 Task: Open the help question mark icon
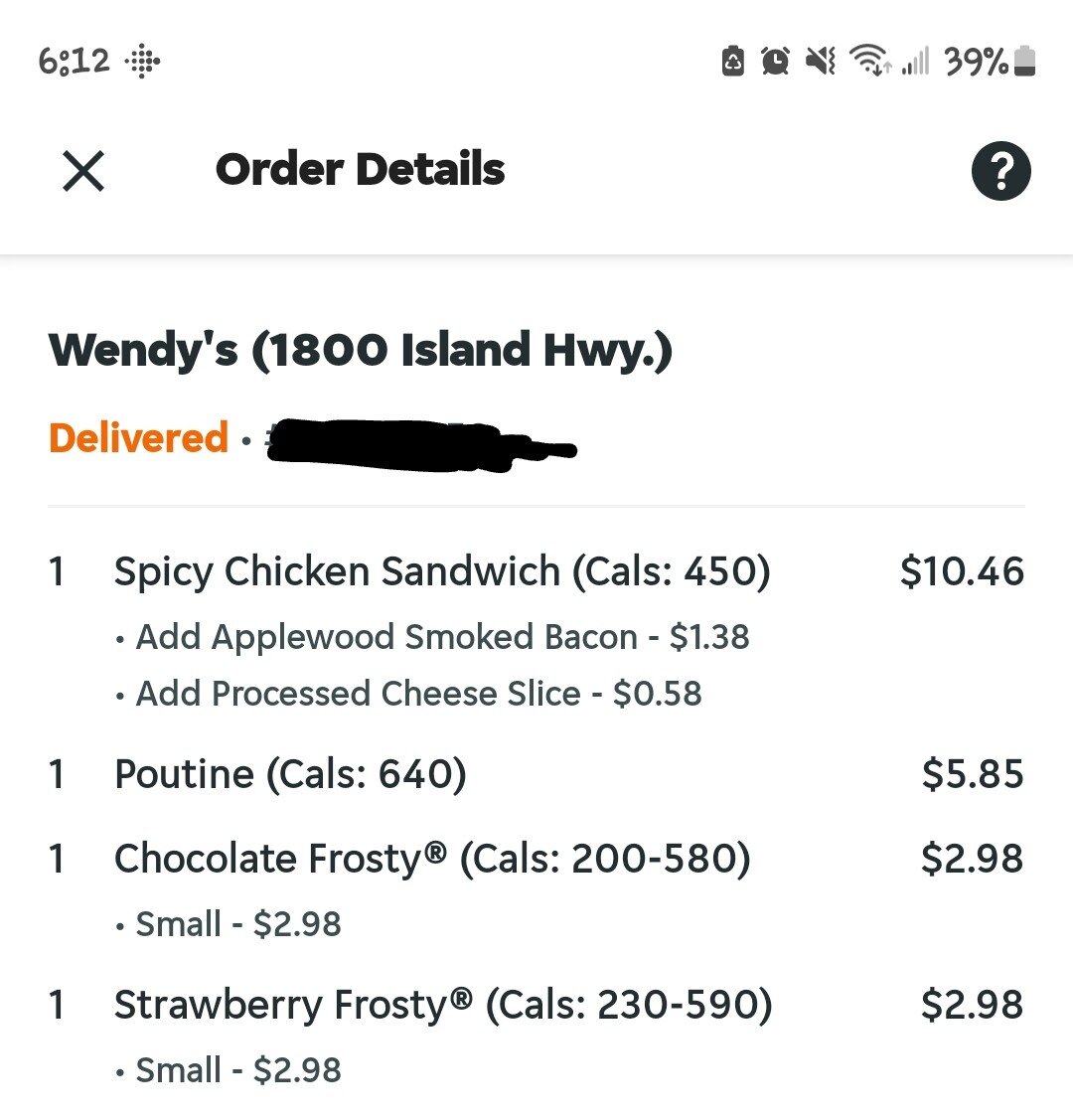coord(1000,170)
